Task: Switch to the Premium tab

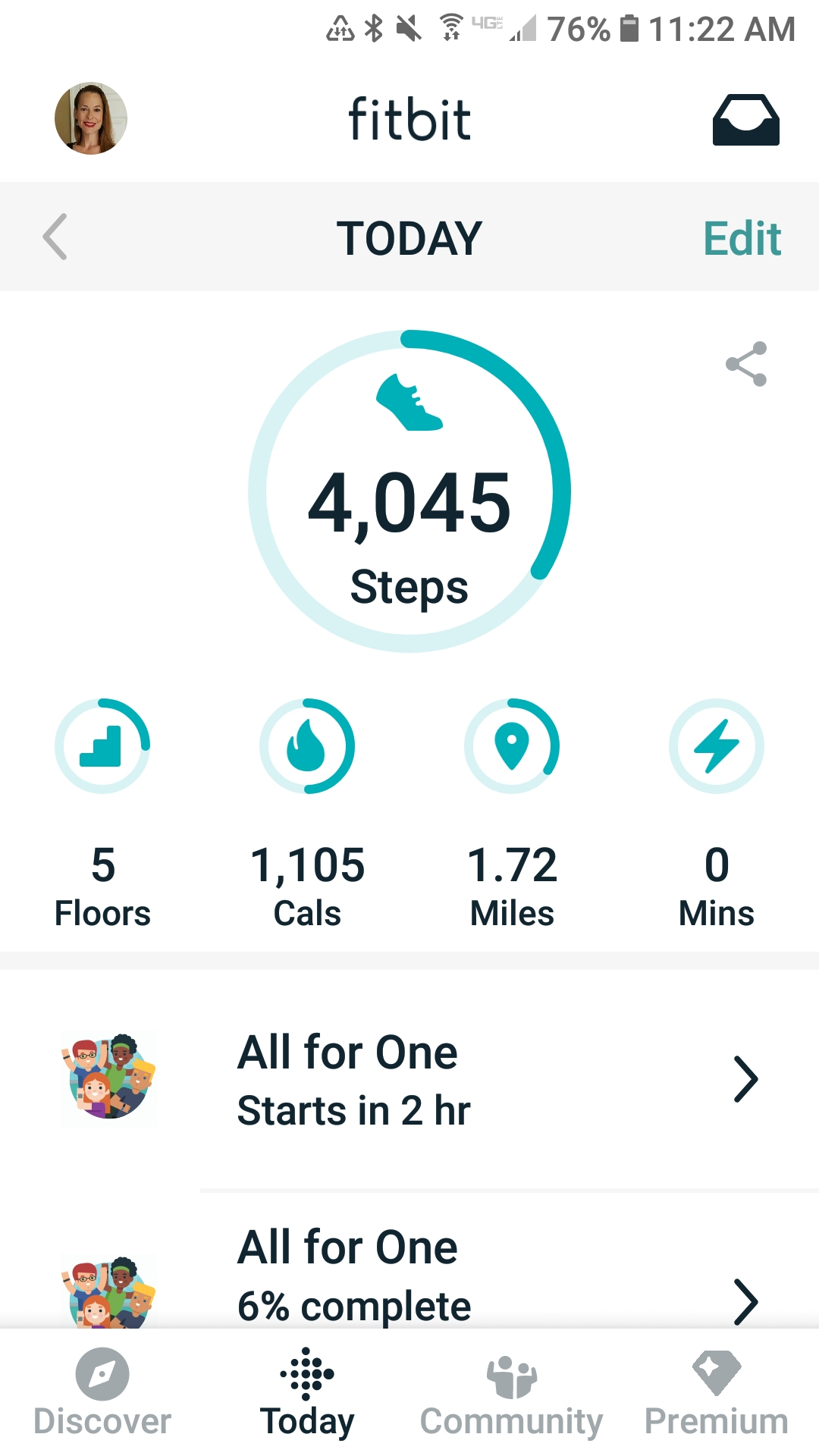Action: (717, 1392)
